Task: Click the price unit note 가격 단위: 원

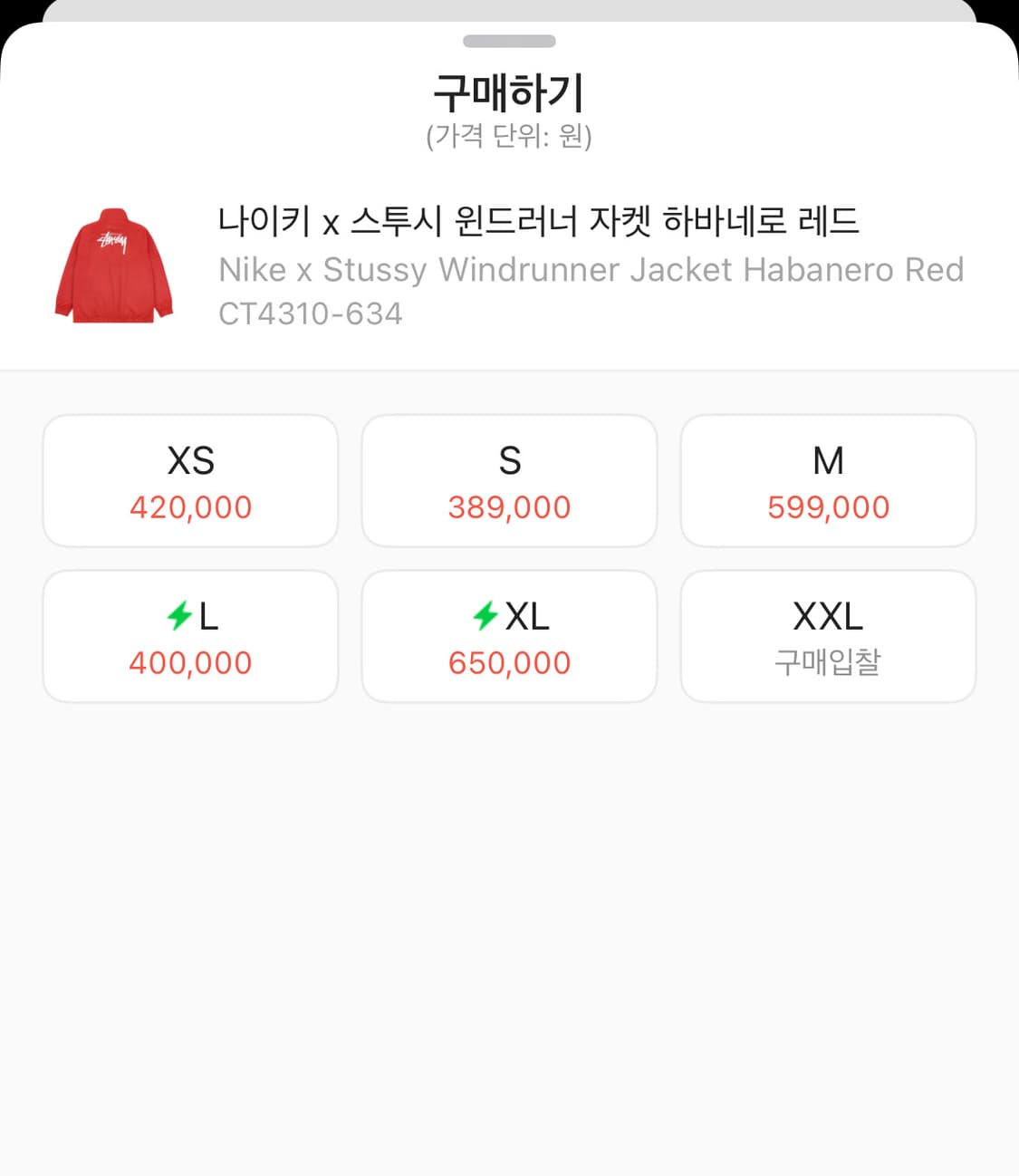Action: coord(509,138)
